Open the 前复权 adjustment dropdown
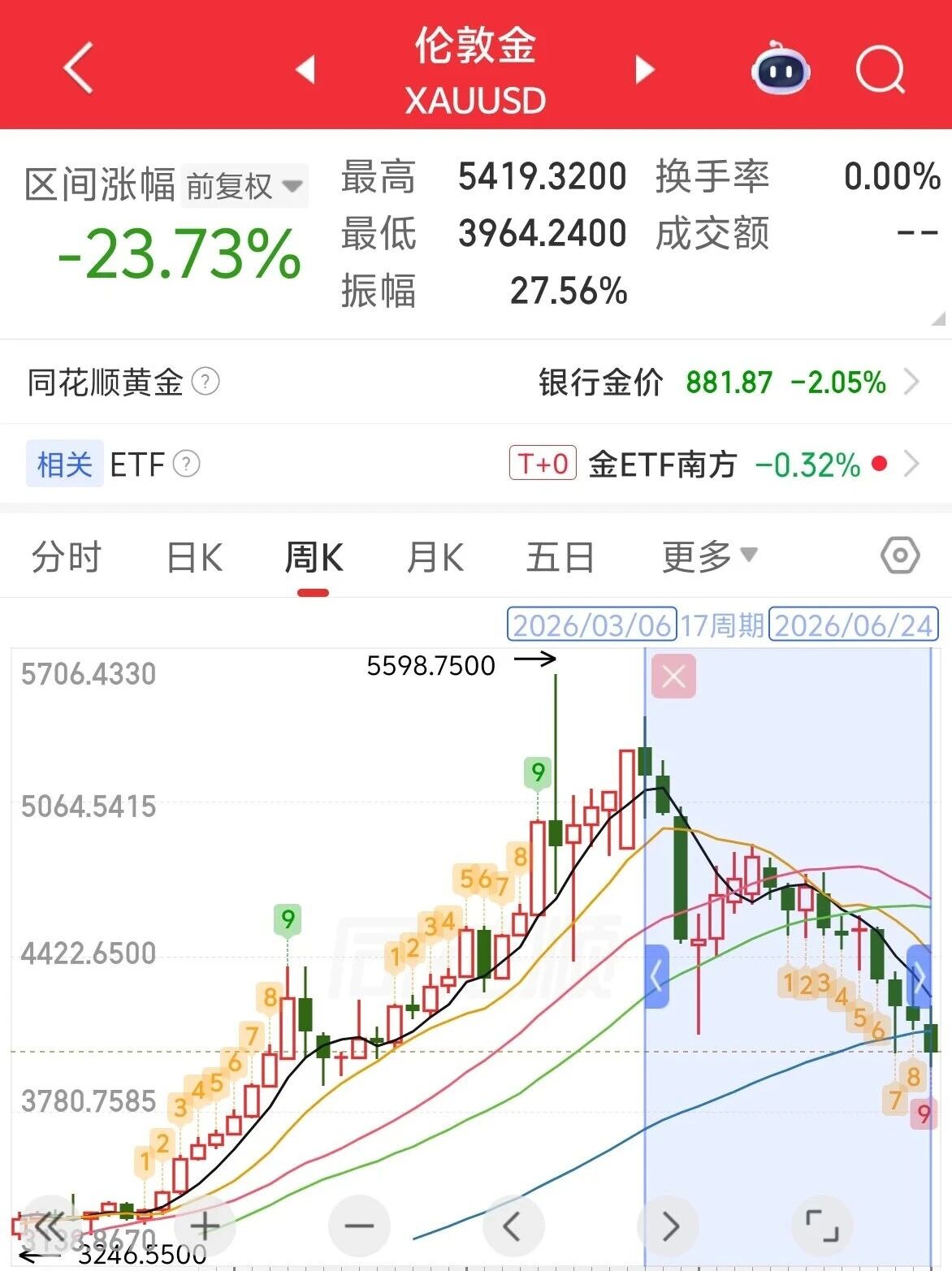 point(244,186)
